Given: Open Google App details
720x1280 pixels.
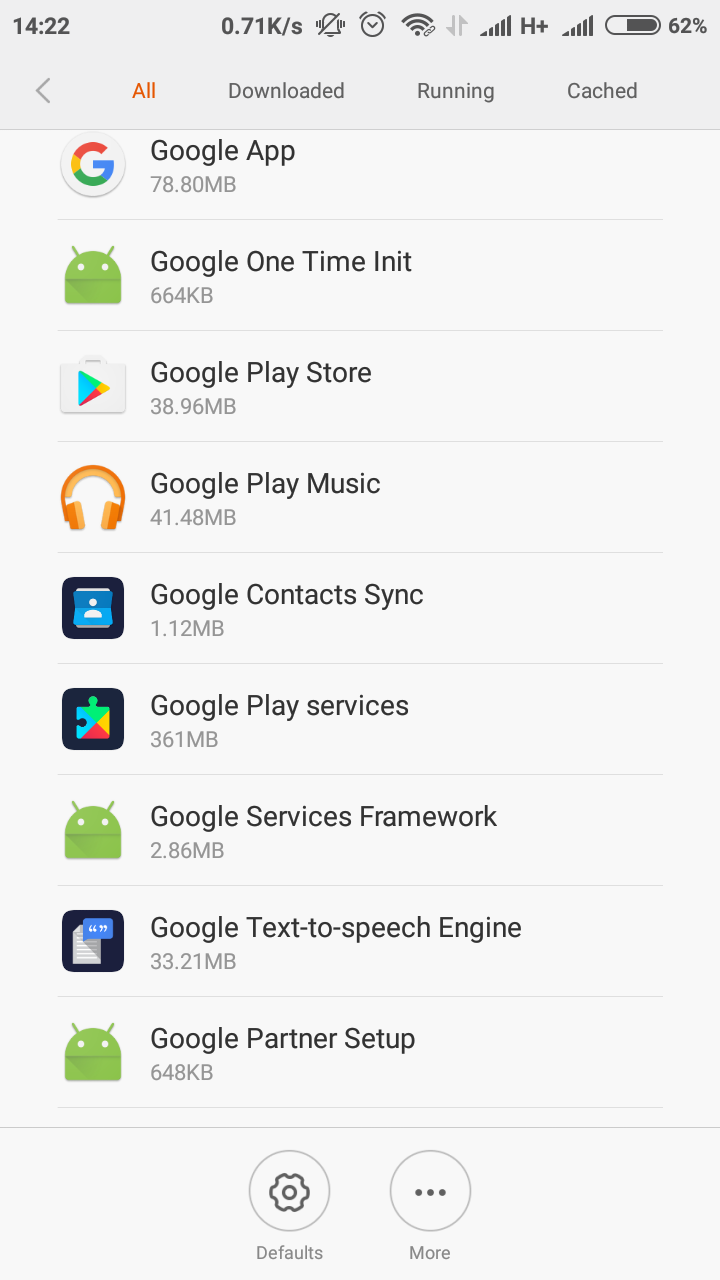Looking at the screenshot, I should click(360, 166).
